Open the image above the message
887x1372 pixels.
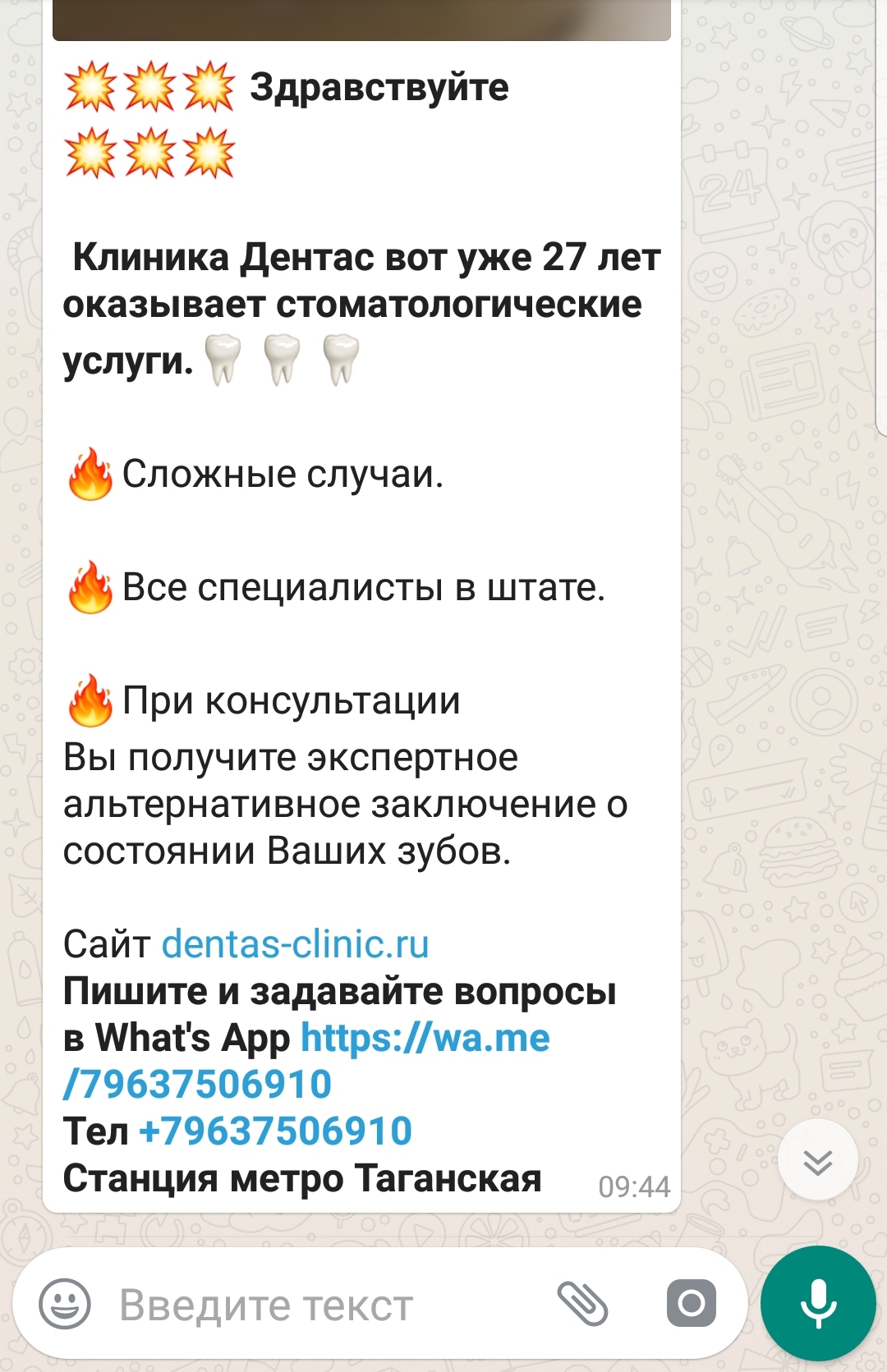[x=361, y=20]
